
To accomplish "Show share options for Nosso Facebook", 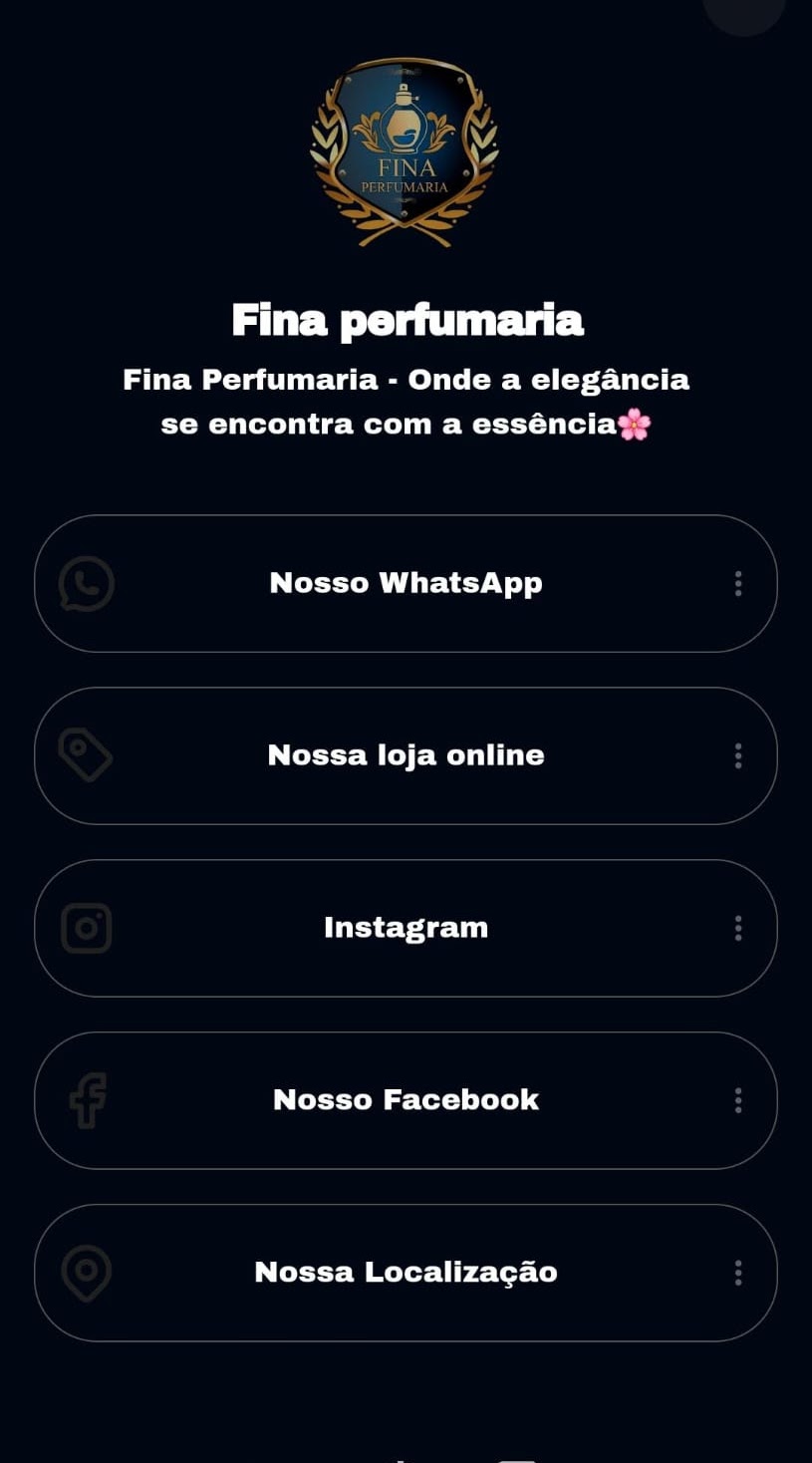I will [x=738, y=1100].
